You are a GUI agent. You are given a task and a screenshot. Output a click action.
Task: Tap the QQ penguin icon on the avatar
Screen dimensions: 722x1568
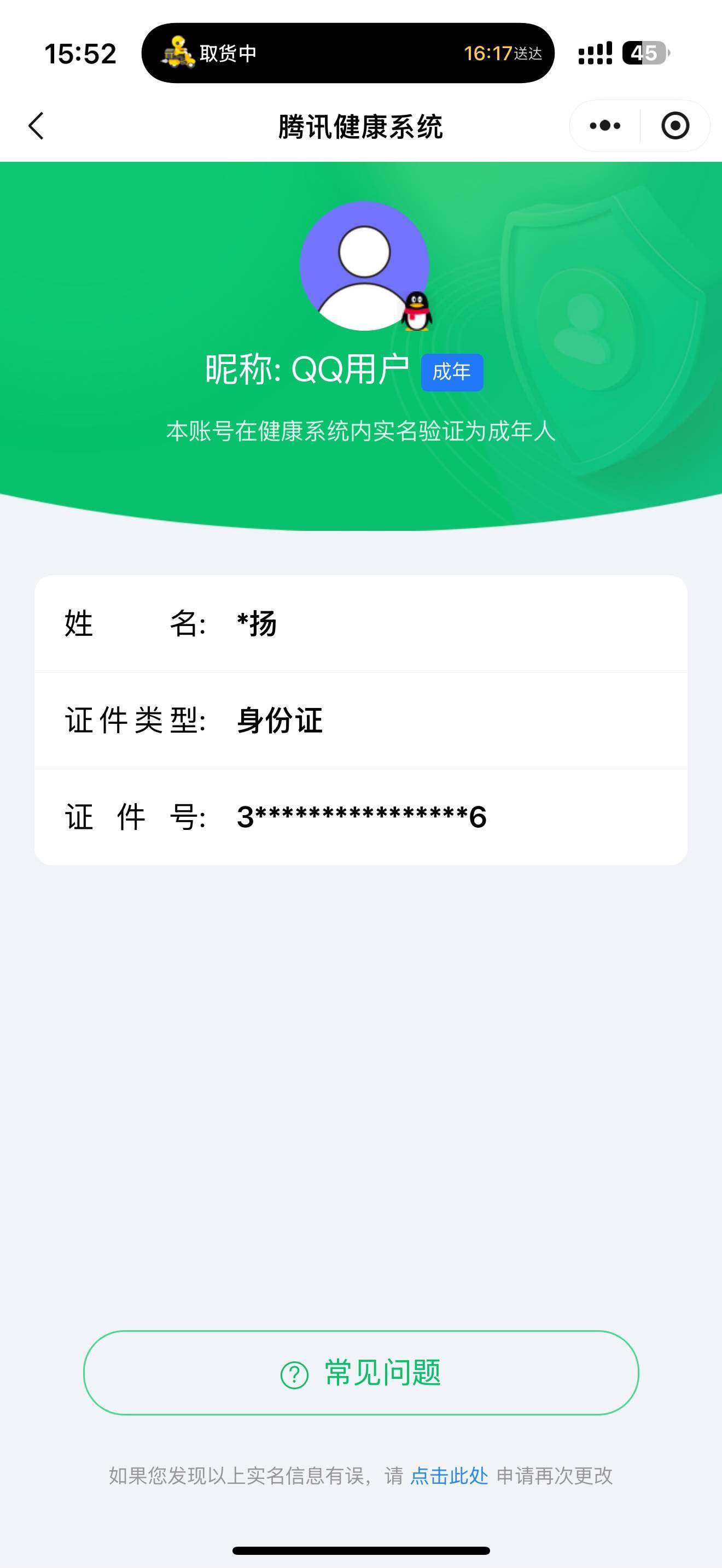click(418, 312)
